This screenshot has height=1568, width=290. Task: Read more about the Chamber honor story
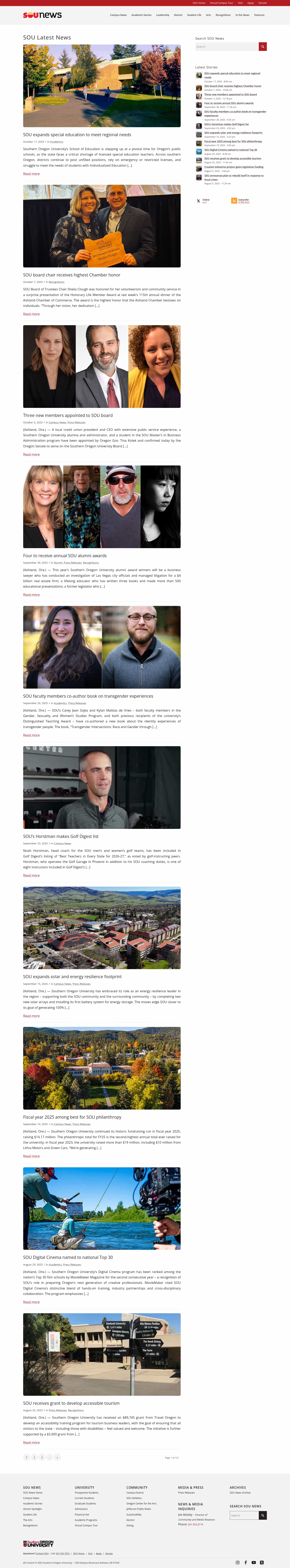[x=31, y=314]
